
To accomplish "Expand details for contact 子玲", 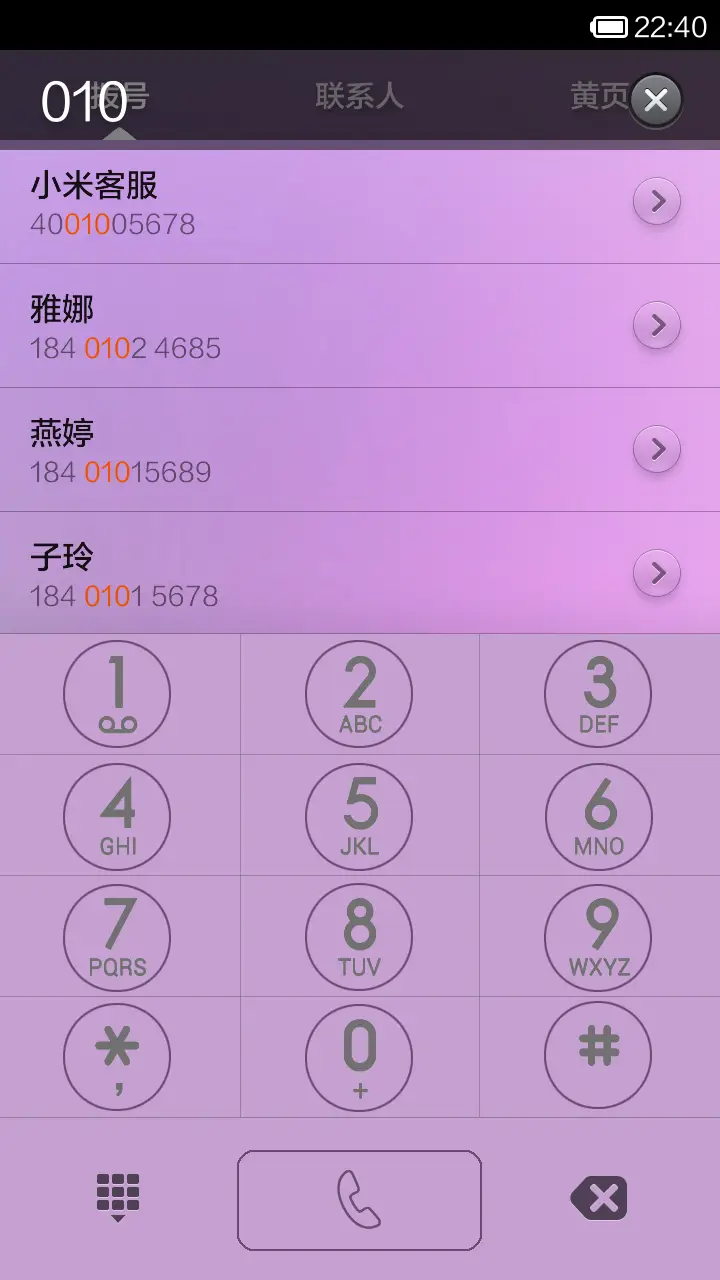I will click(657, 573).
